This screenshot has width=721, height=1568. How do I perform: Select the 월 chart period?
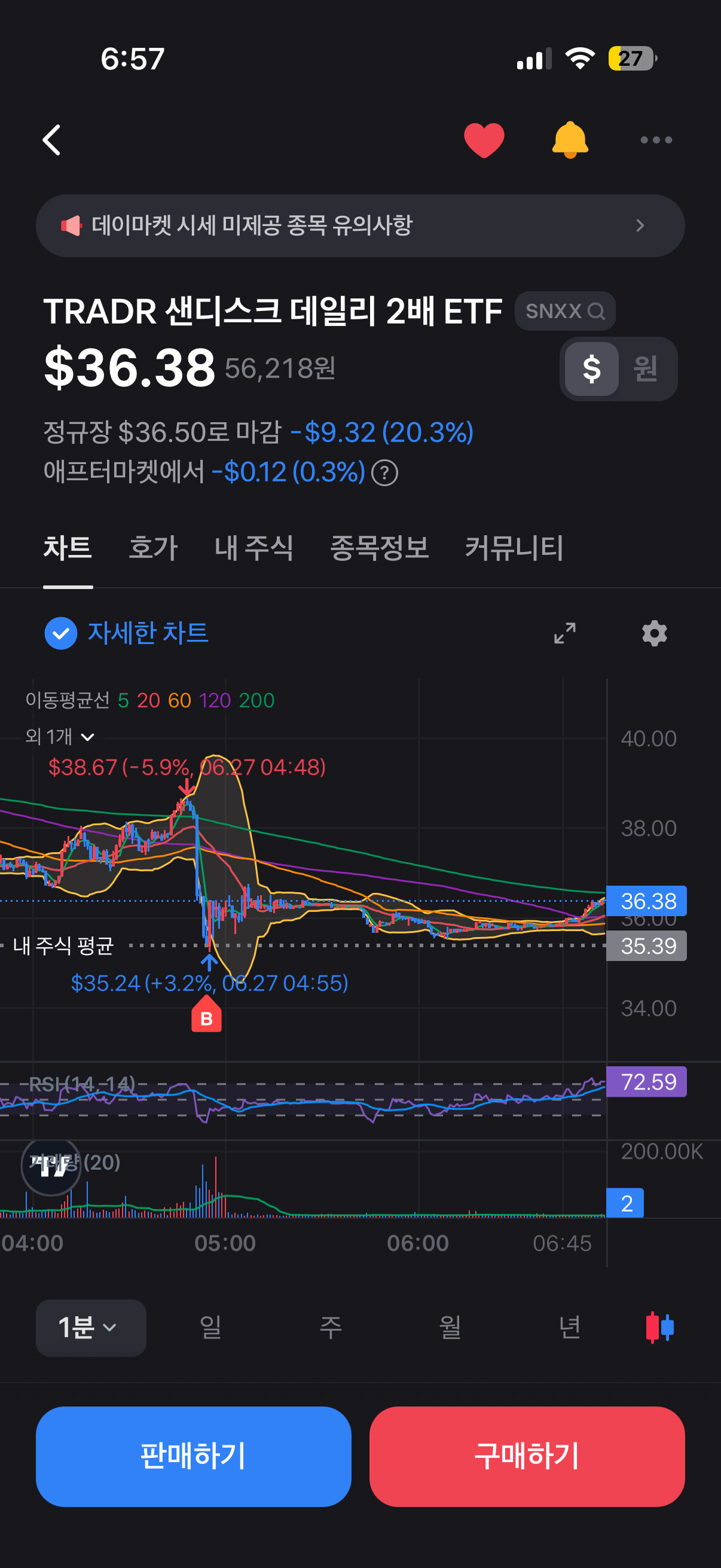(x=450, y=1328)
